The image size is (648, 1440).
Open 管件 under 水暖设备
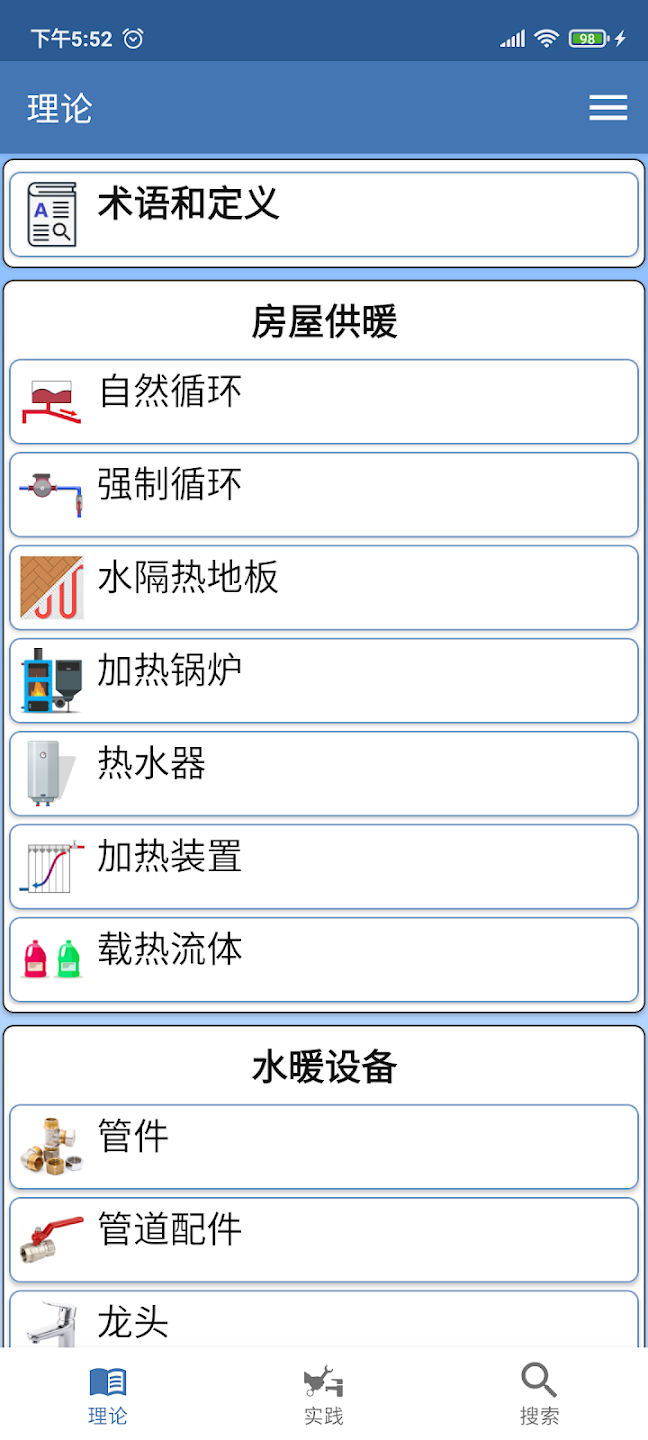pos(324,1146)
